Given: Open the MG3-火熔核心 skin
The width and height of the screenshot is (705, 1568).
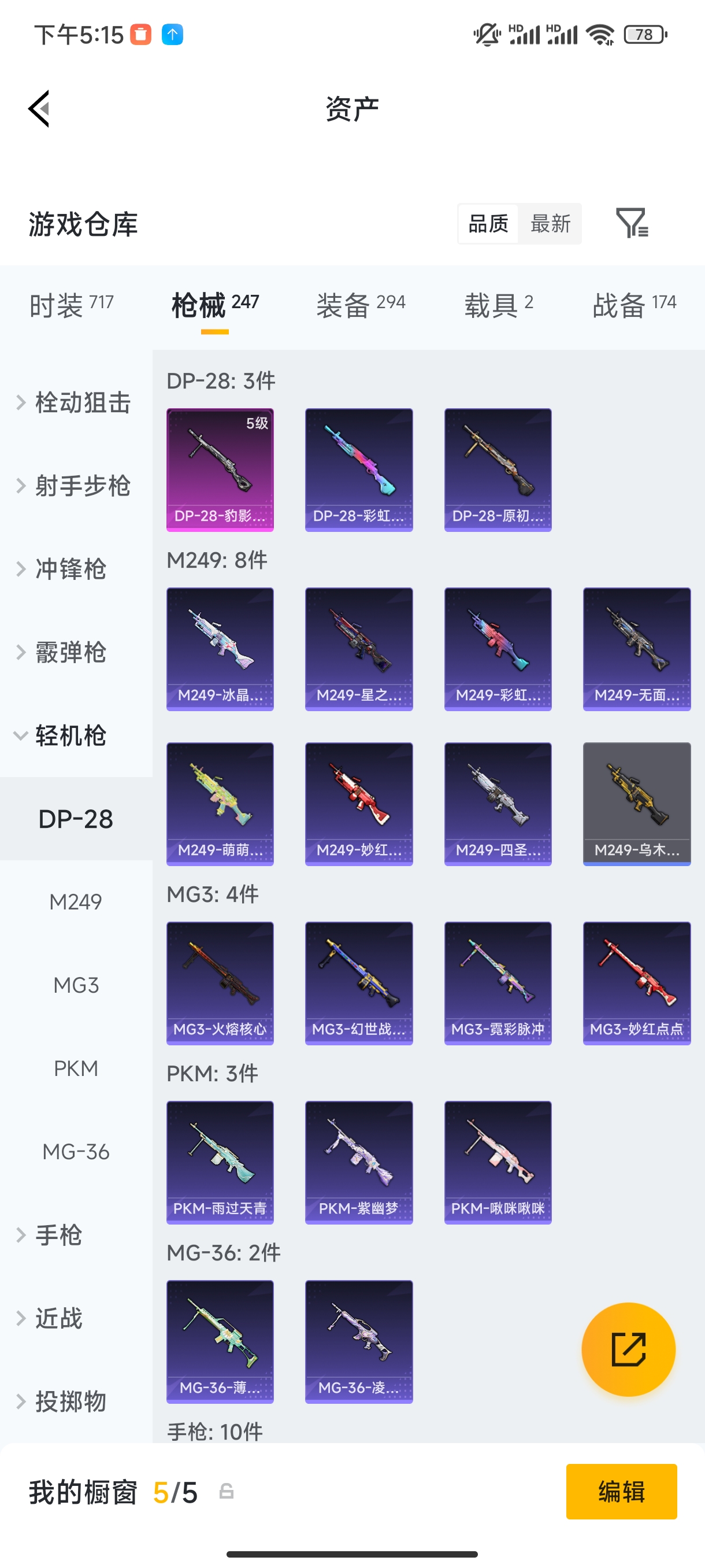Looking at the screenshot, I should pos(220,982).
